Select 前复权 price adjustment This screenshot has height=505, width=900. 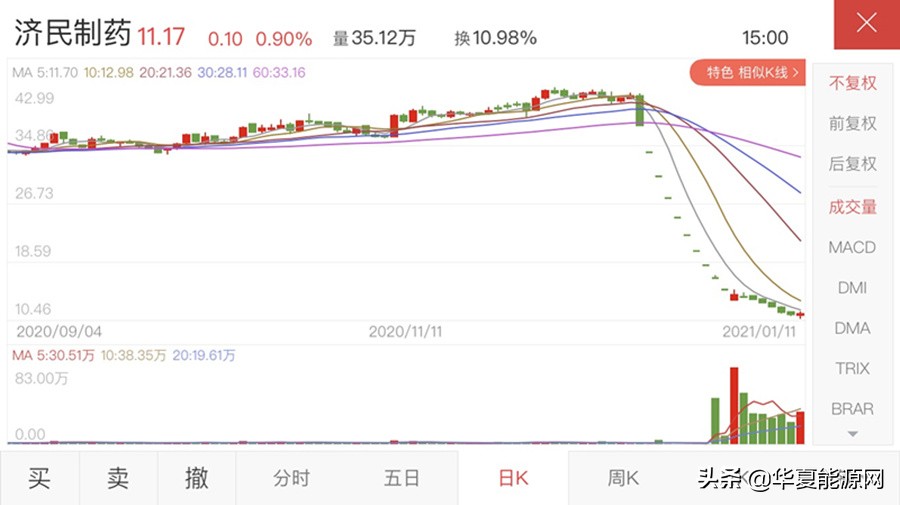click(x=852, y=124)
